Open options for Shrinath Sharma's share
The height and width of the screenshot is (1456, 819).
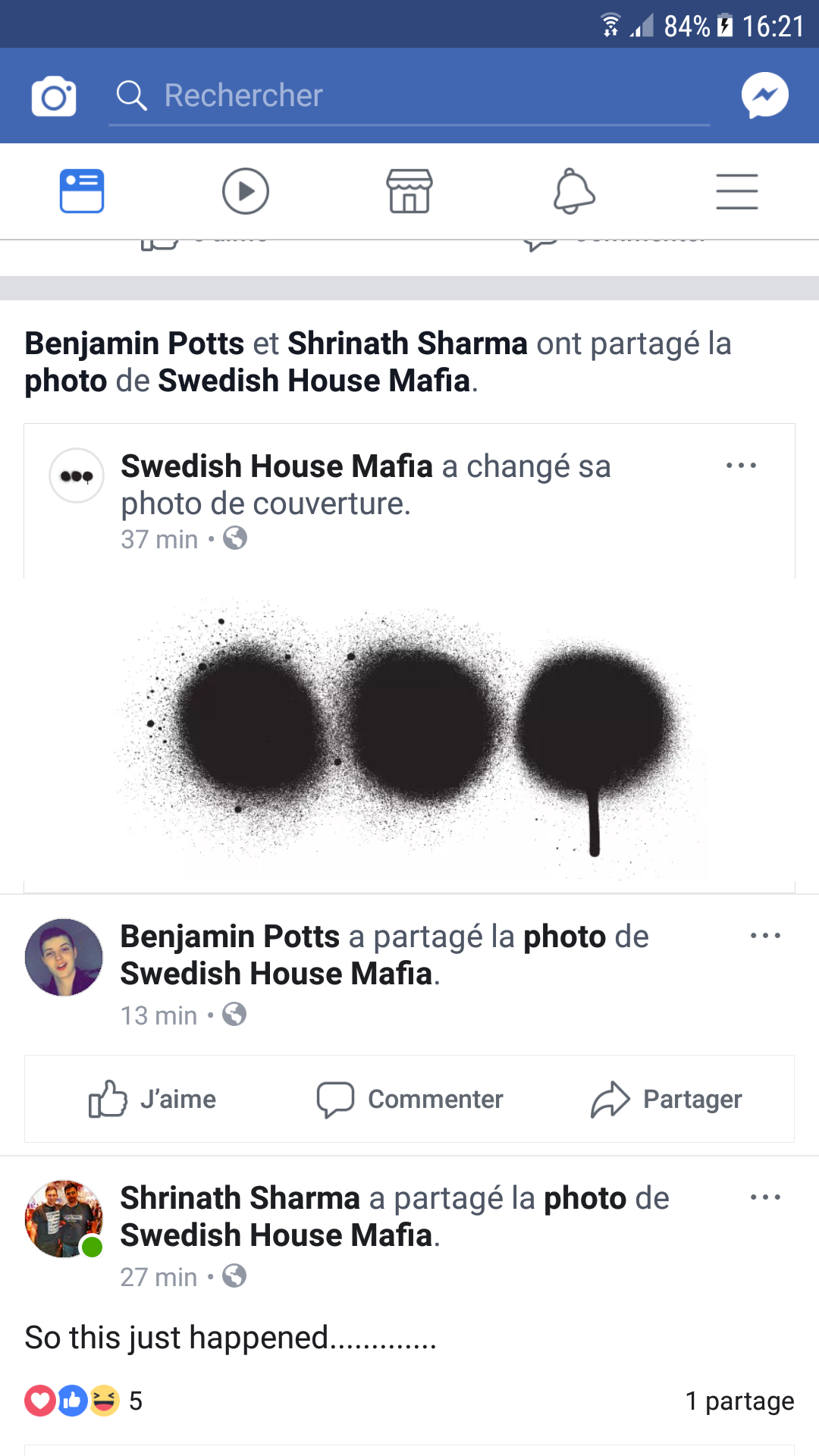pyautogui.click(x=765, y=1197)
